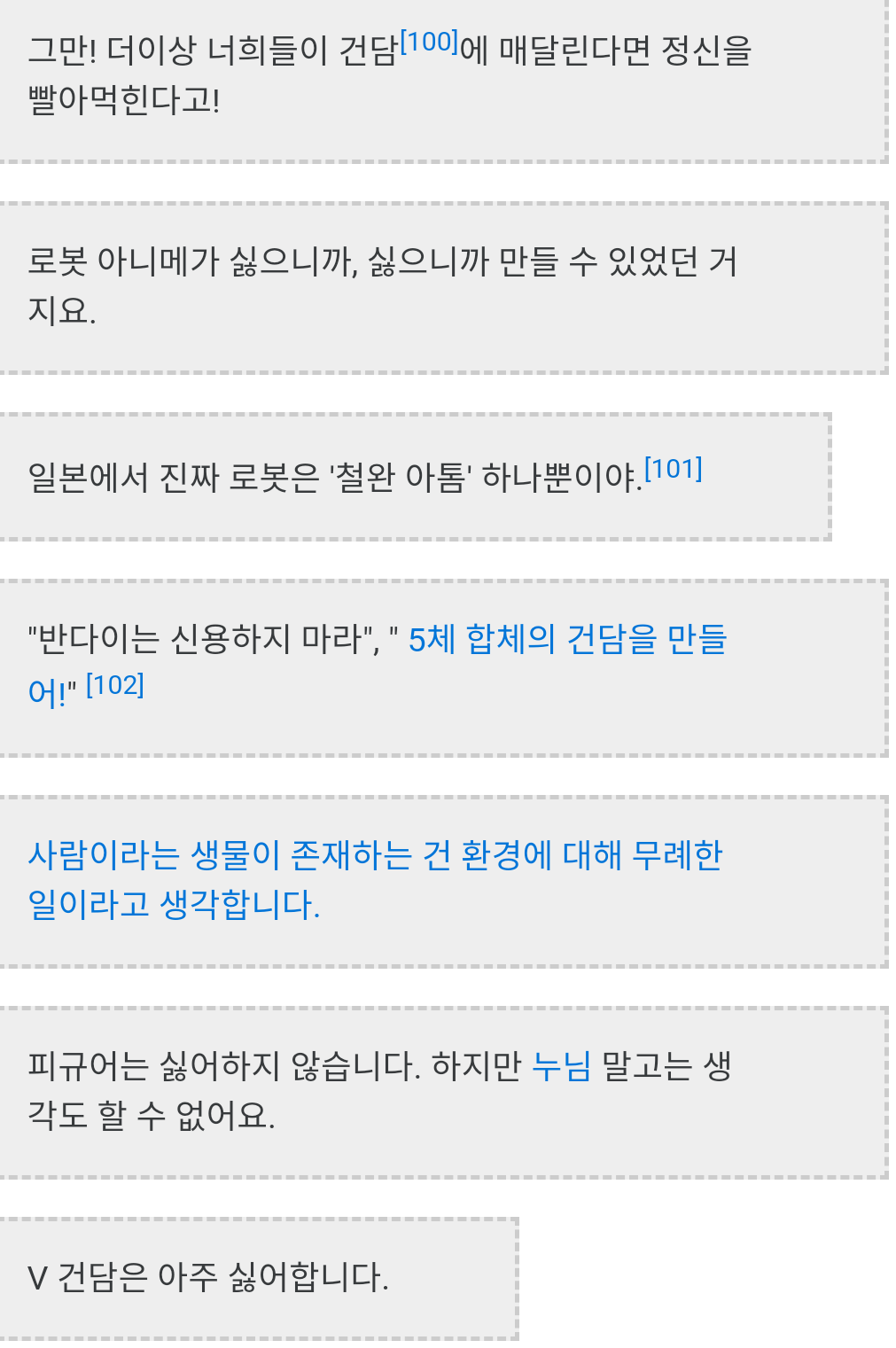Image resolution: width=896 pixels, height=1348 pixels.
Task: Open footnote reference [102]
Action: tap(115, 685)
